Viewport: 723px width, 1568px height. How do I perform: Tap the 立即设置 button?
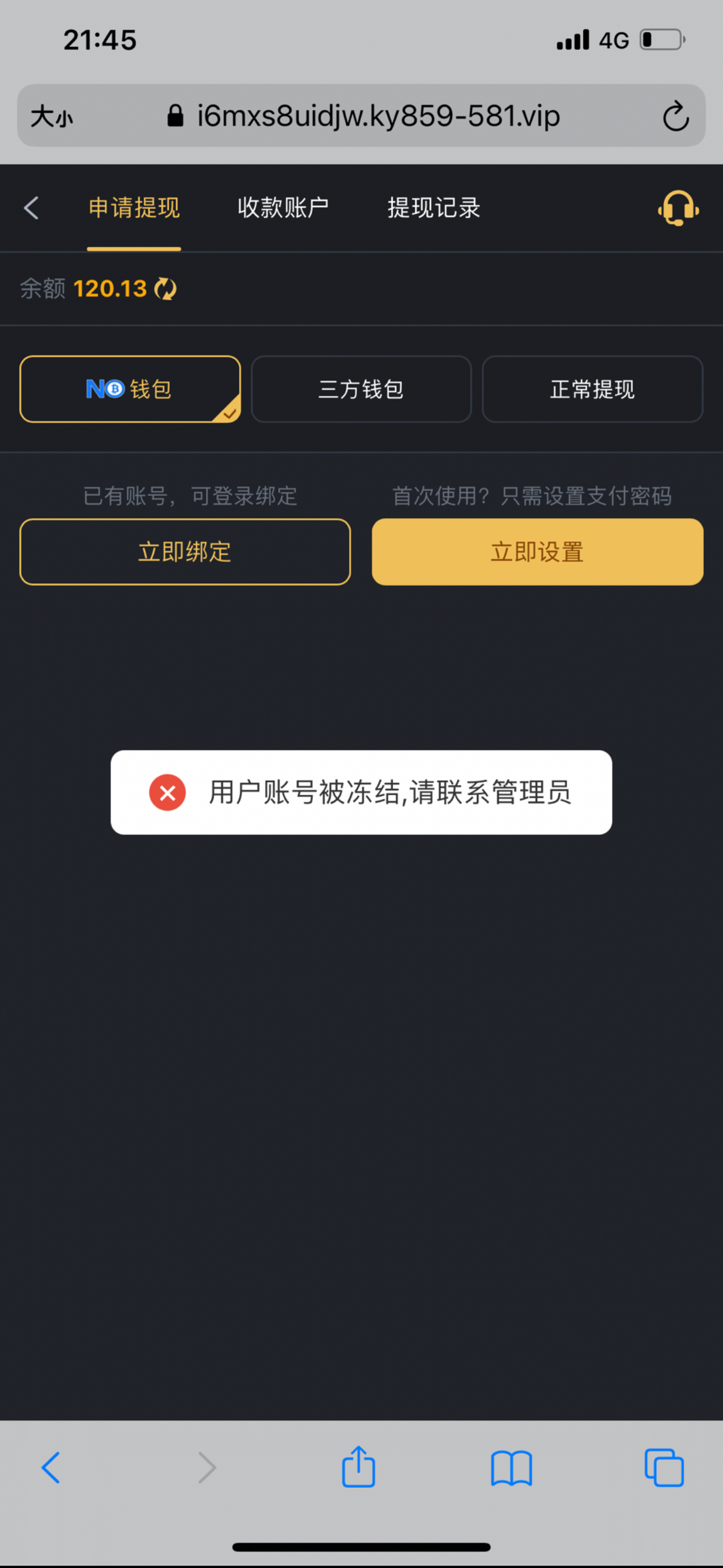(x=537, y=551)
